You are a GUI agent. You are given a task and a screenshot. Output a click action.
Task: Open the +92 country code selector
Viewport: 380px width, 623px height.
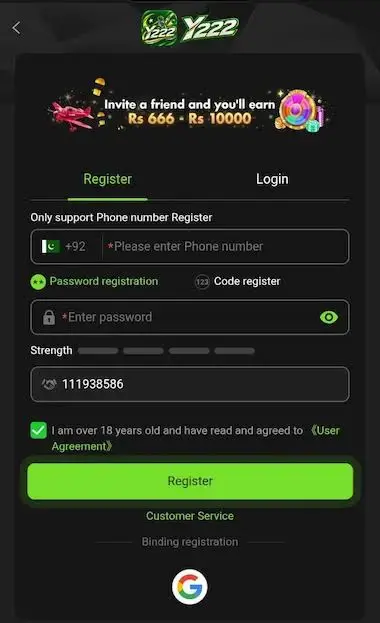64,246
